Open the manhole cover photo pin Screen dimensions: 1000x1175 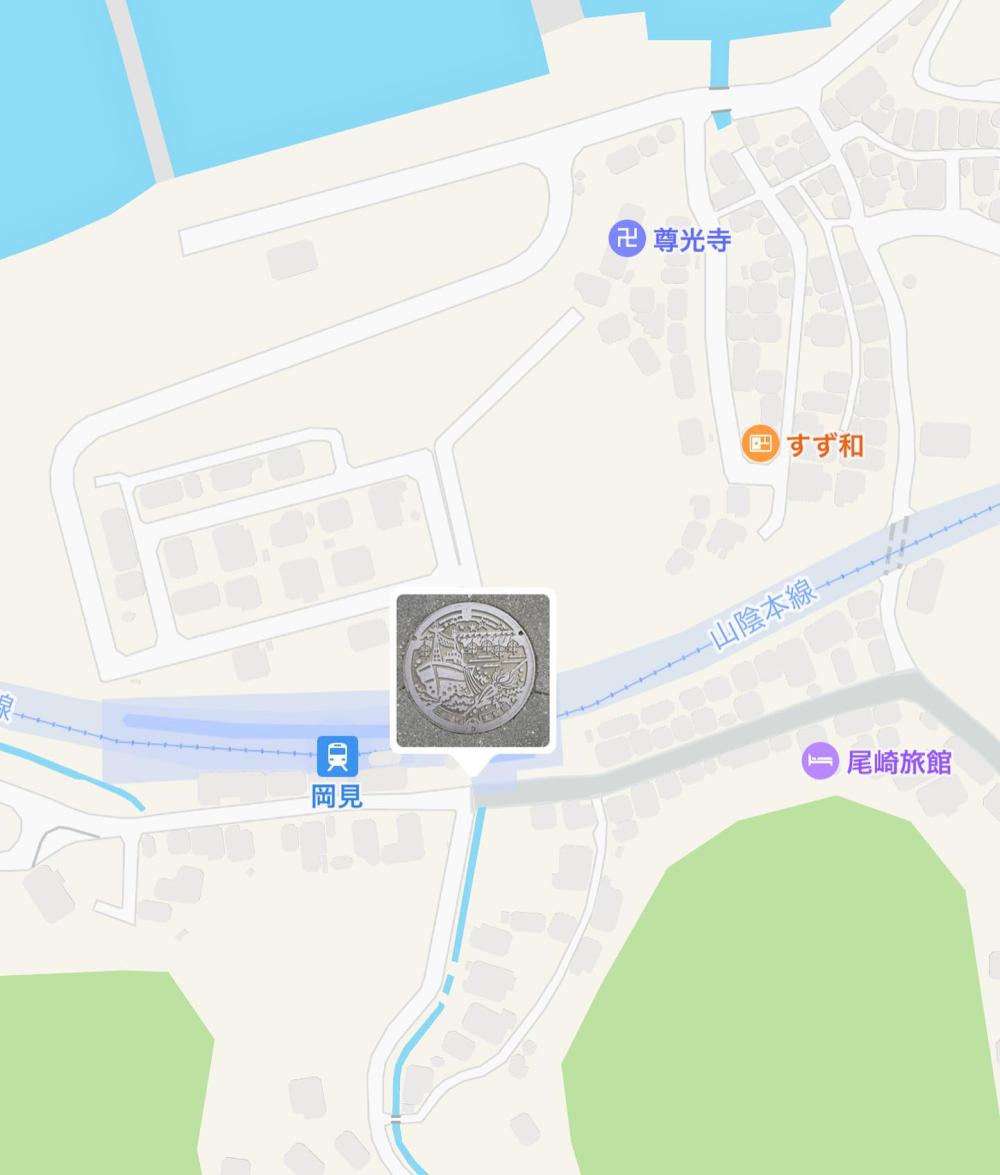pyautogui.click(x=473, y=671)
